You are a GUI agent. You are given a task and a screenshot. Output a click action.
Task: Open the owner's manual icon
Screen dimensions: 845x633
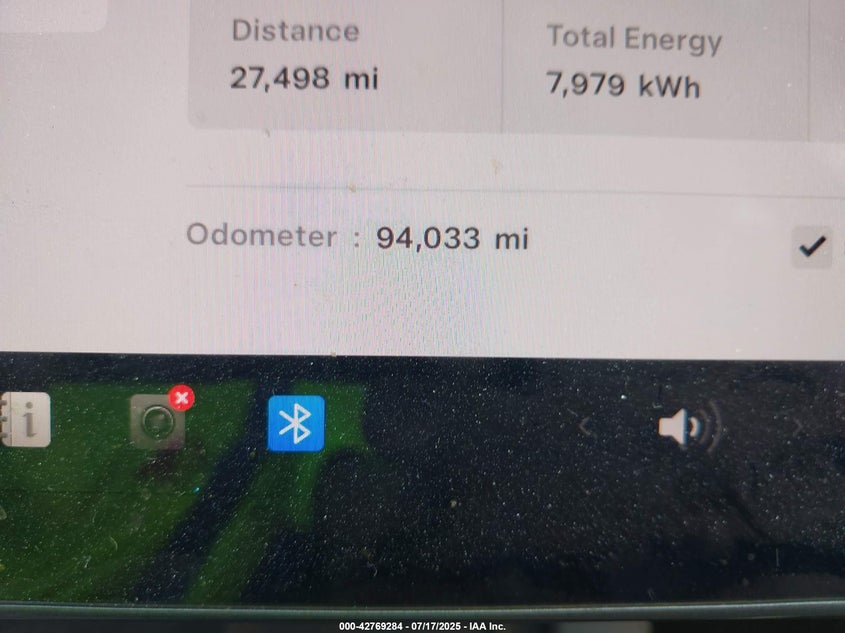coord(25,420)
